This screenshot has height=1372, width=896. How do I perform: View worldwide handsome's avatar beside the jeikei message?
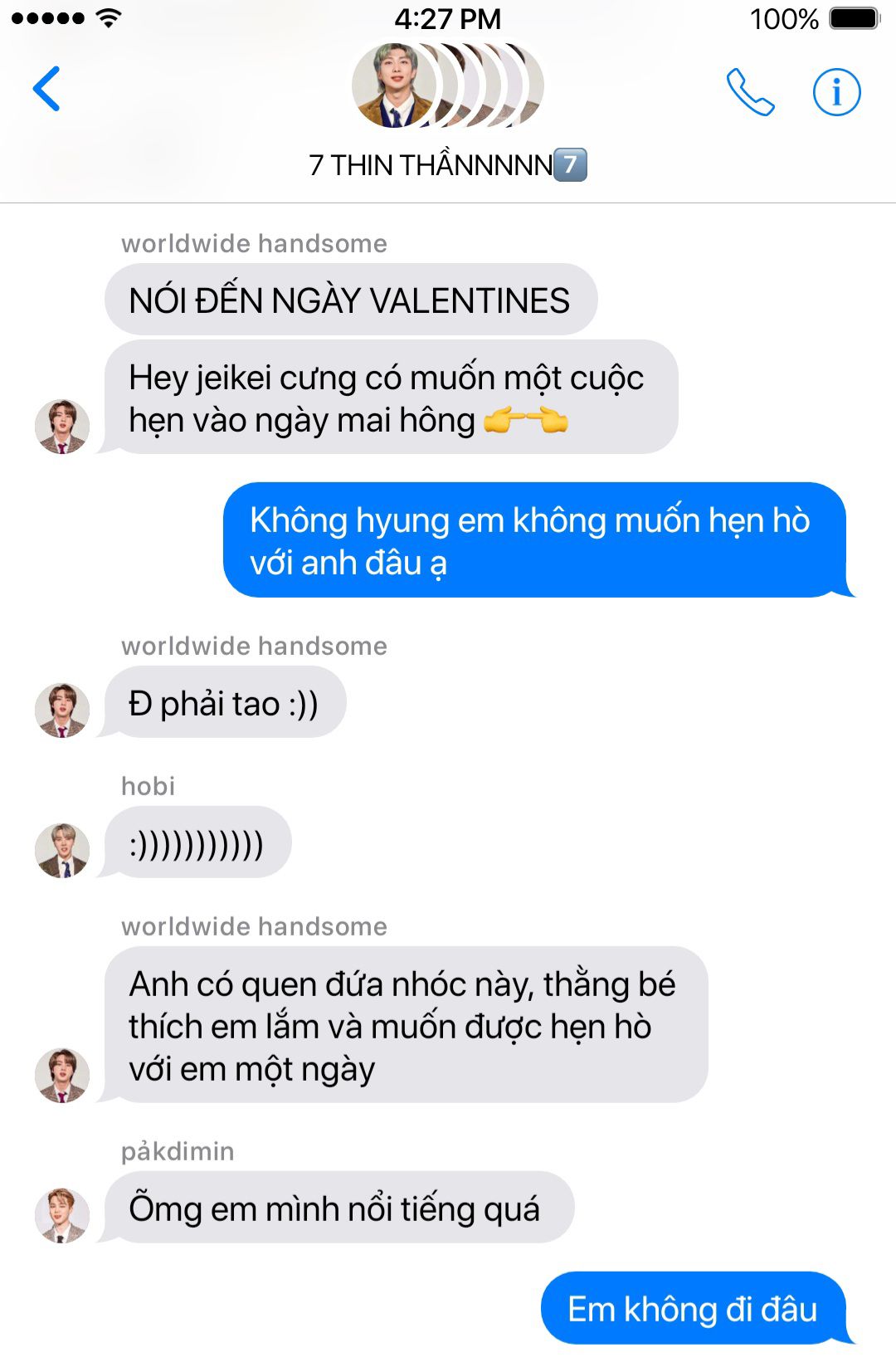(x=61, y=427)
